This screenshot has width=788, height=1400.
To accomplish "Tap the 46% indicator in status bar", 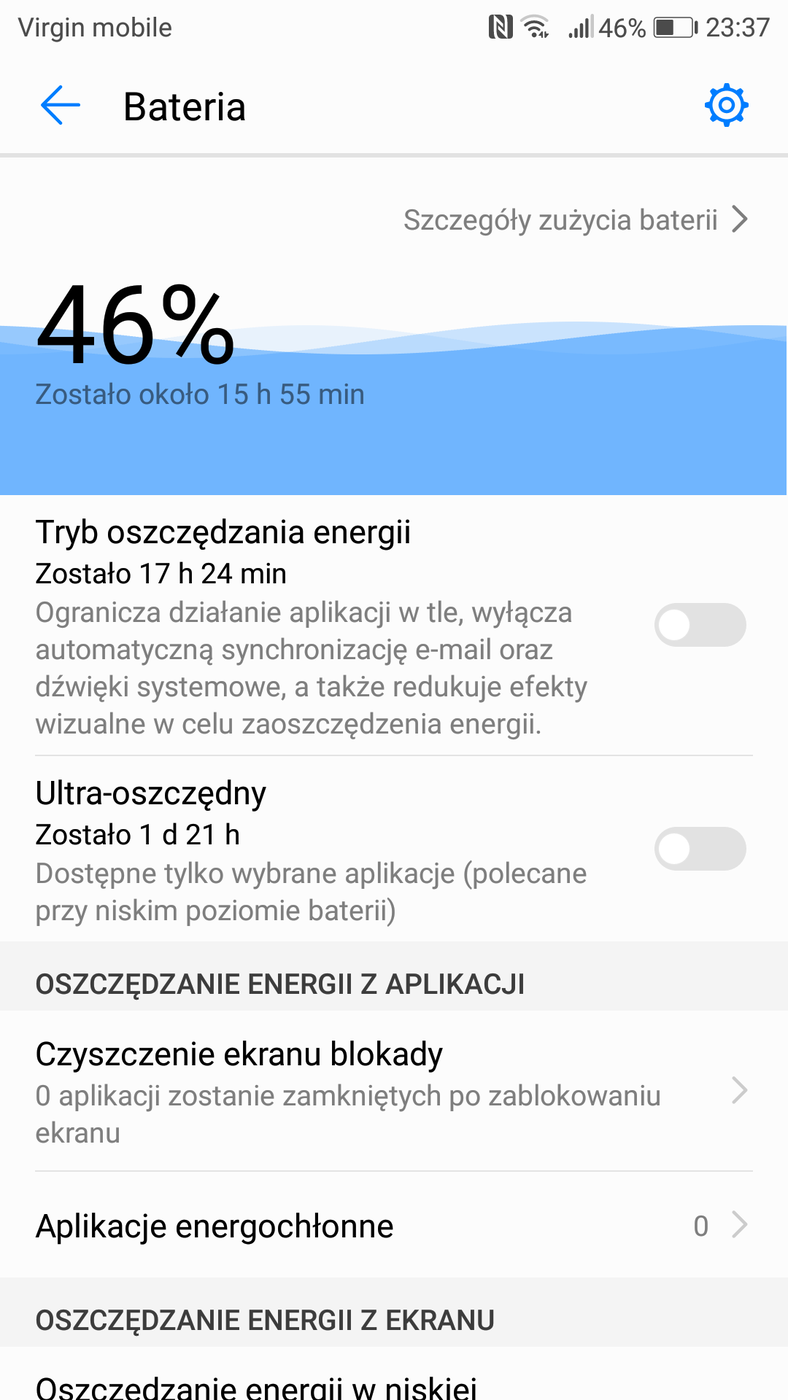I will coord(622,27).
